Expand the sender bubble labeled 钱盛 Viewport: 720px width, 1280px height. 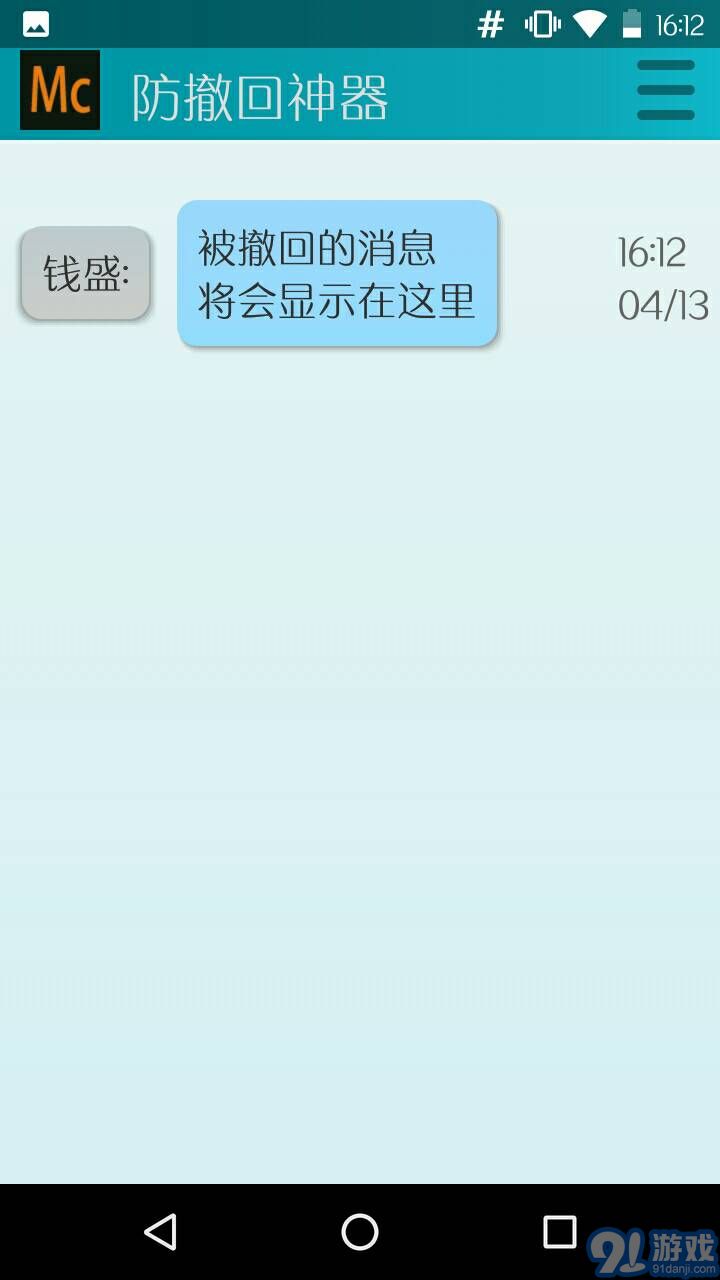coord(85,272)
